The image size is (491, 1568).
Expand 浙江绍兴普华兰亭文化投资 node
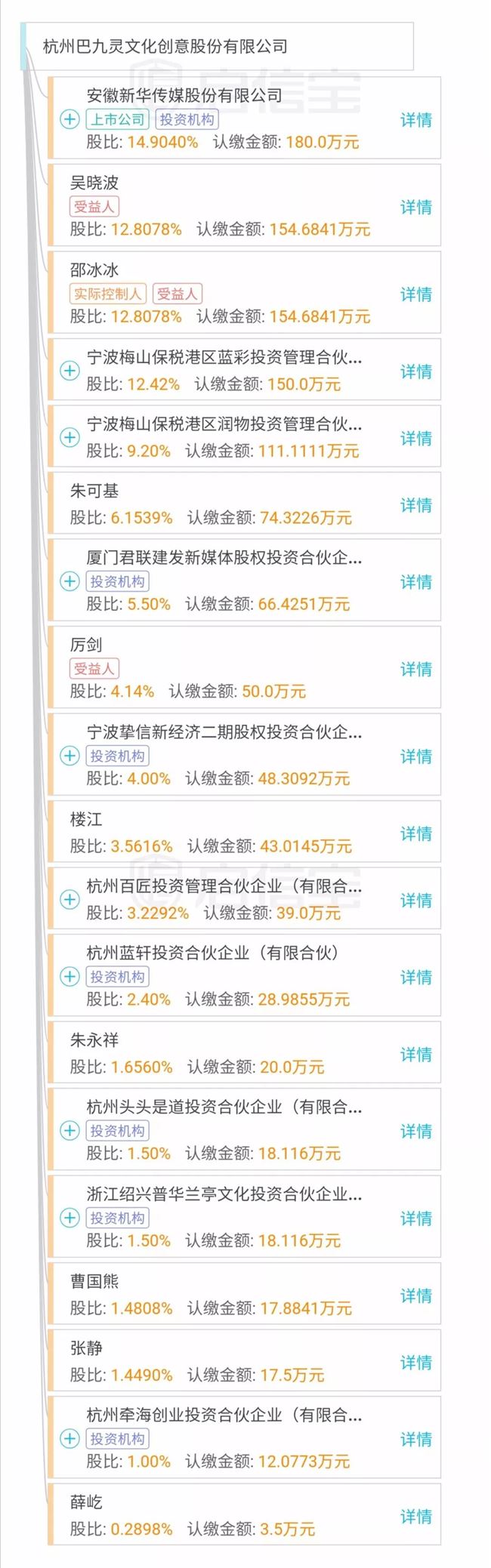(x=69, y=1218)
